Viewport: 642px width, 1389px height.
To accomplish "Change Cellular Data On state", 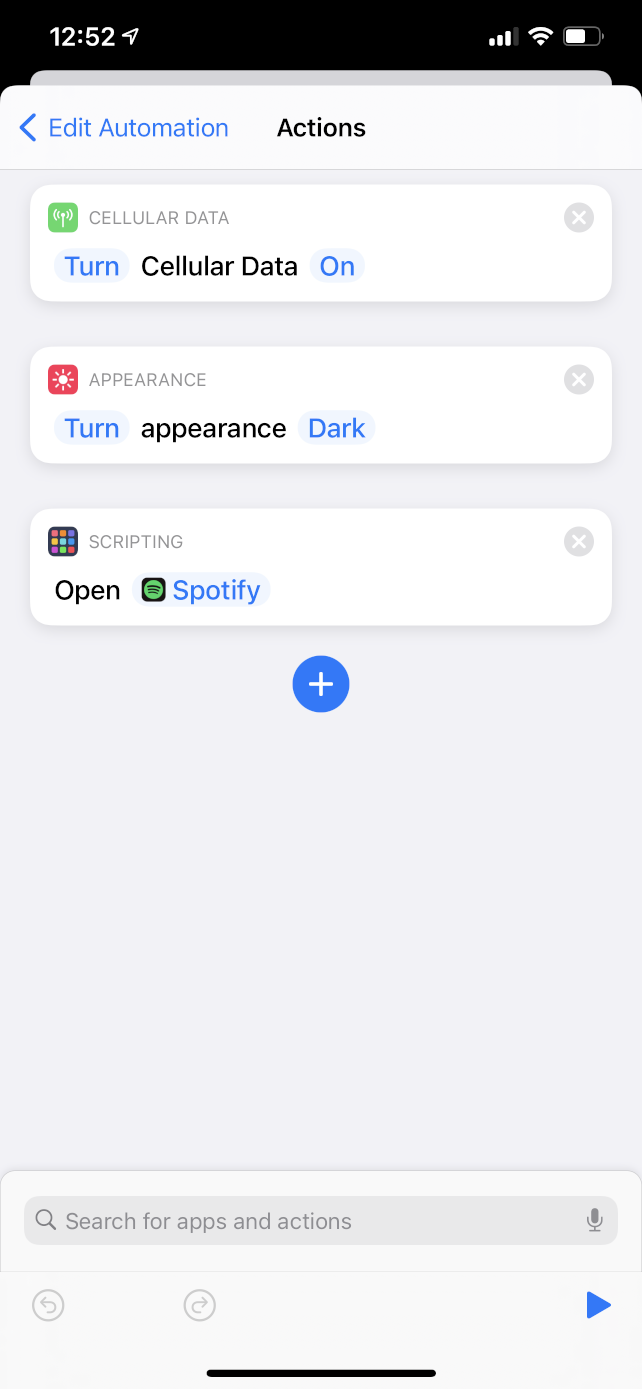I will pyautogui.click(x=337, y=267).
